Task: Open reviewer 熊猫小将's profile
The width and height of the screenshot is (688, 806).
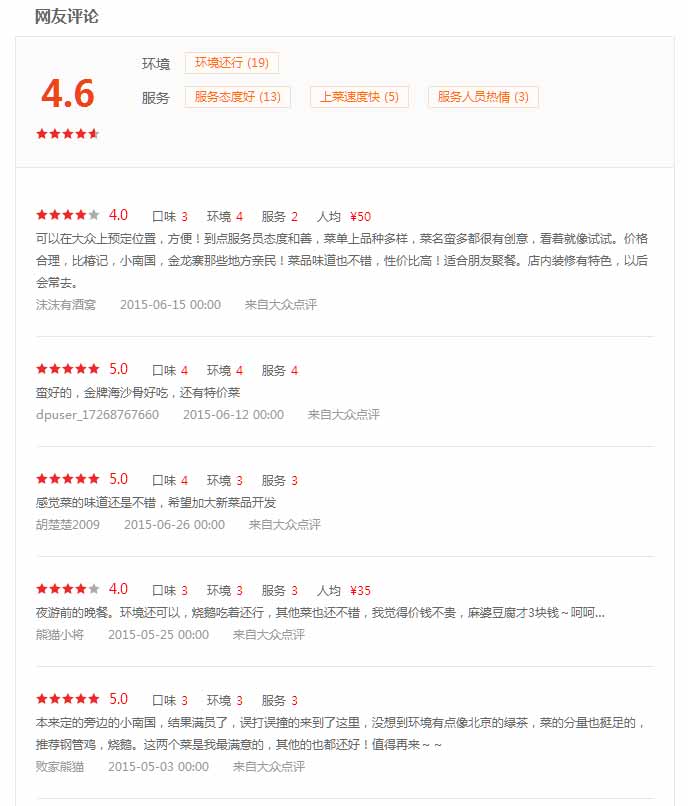Action: pyautogui.click(x=60, y=634)
